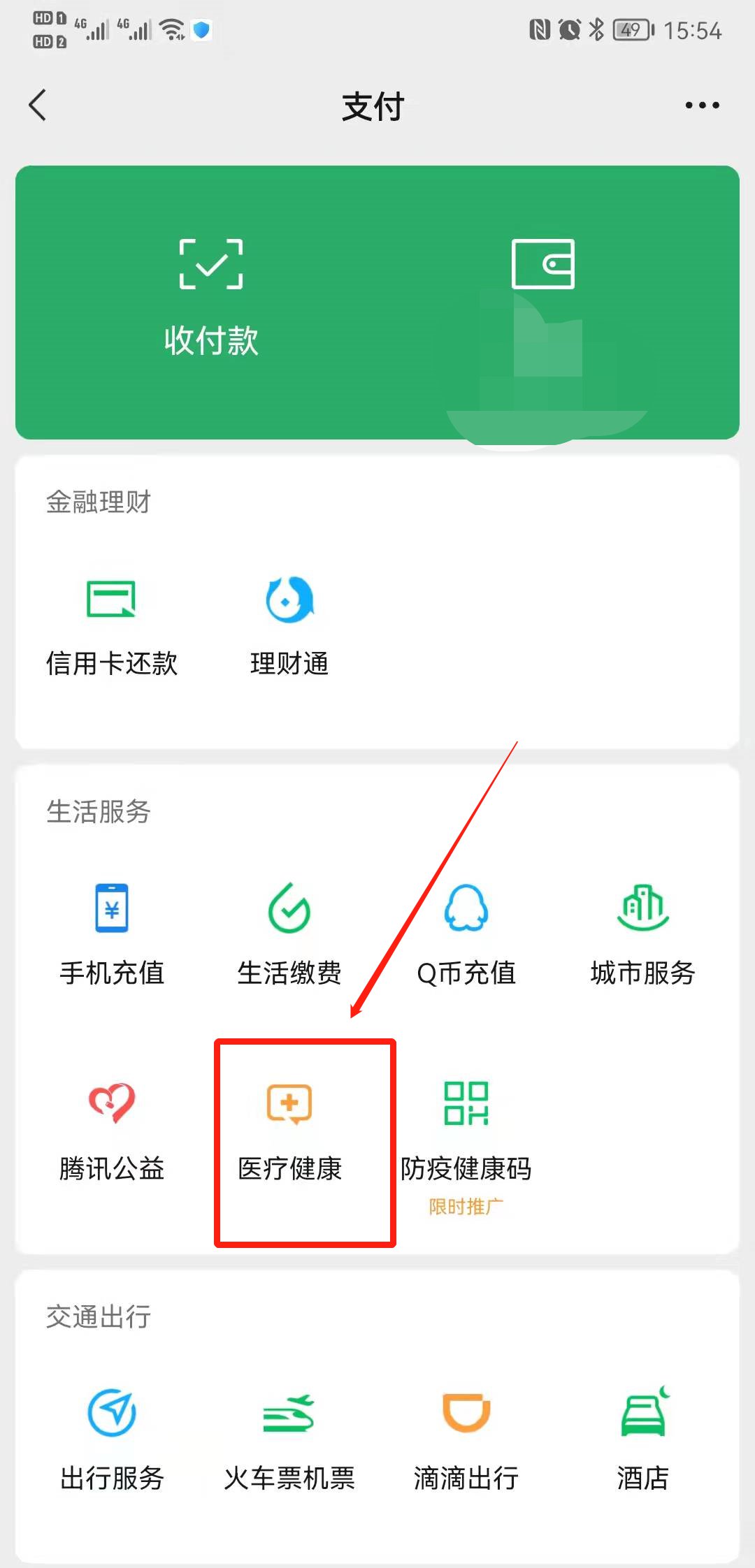Go back from the 支付 page
755x1568 pixels.
click(38, 106)
